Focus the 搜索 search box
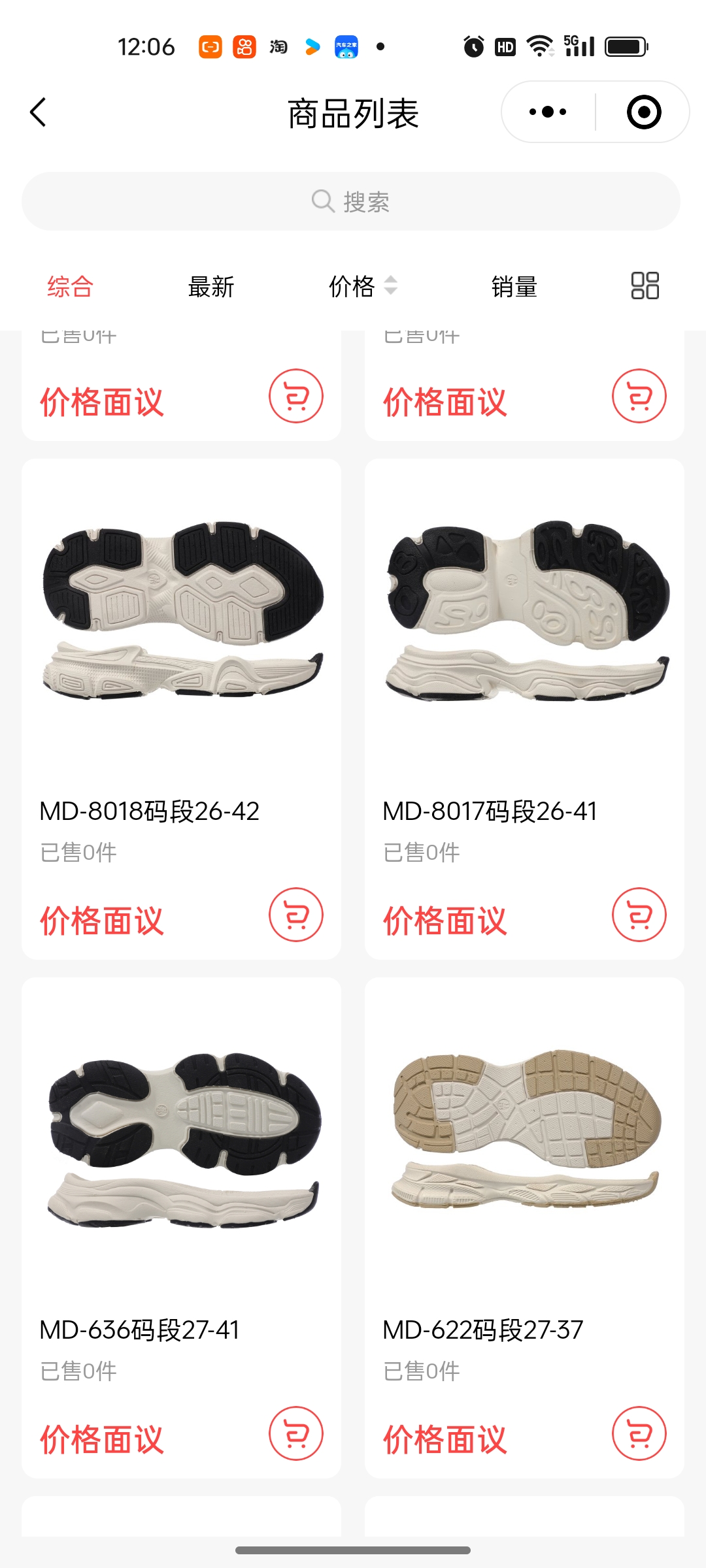This screenshot has width=706, height=1568. point(351,201)
